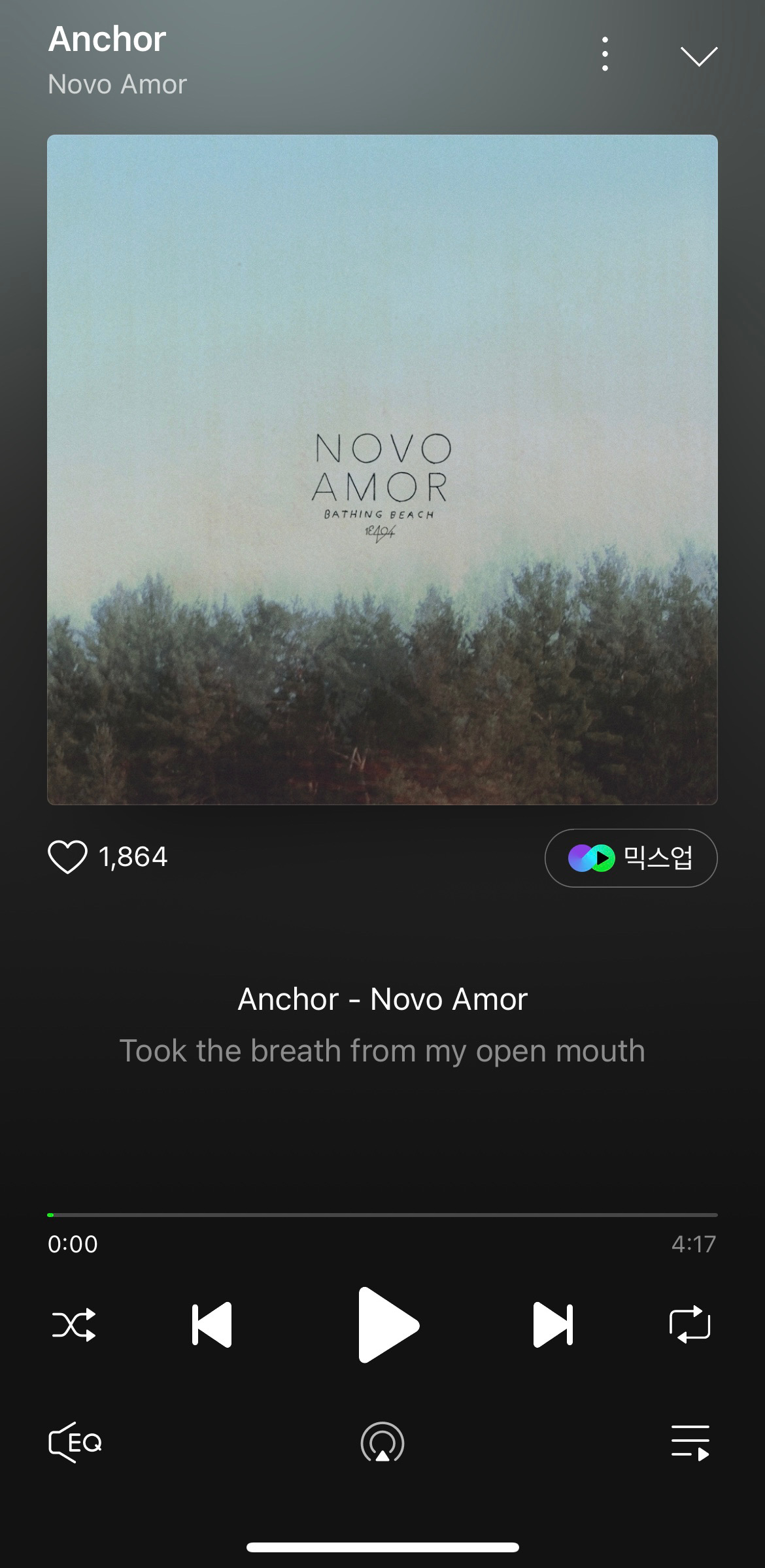This screenshot has width=765, height=1568.
Task: Tap the Novo Amor album cover
Action: (382, 469)
